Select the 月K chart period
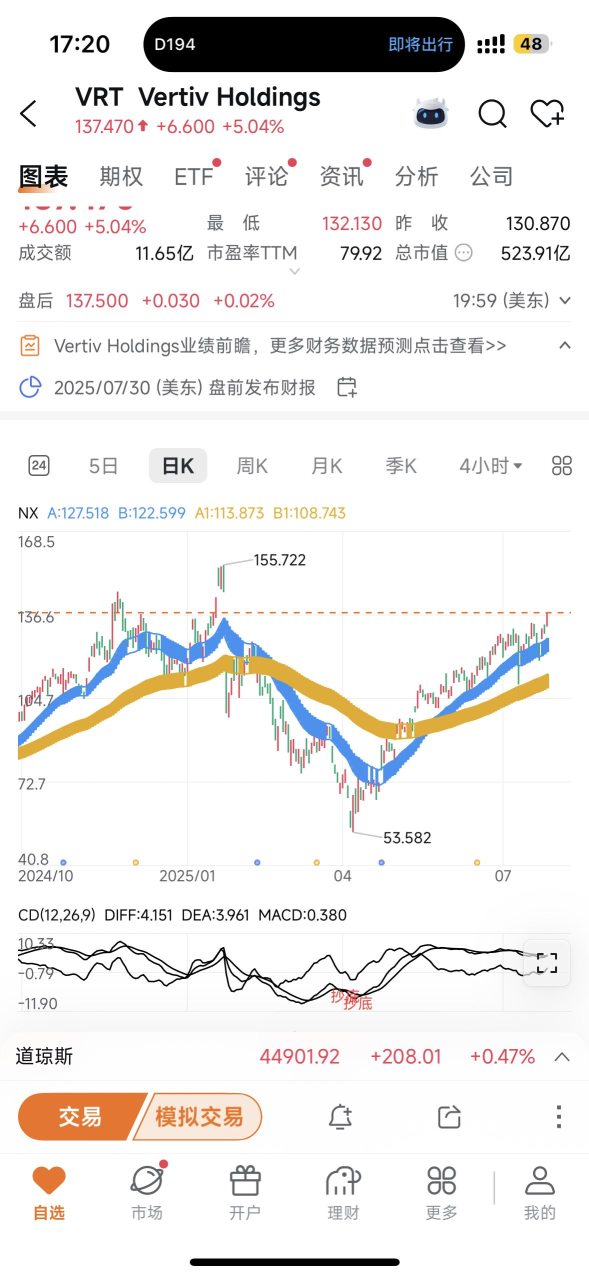Image resolution: width=589 pixels, height=1278 pixels. tap(327, 465)
